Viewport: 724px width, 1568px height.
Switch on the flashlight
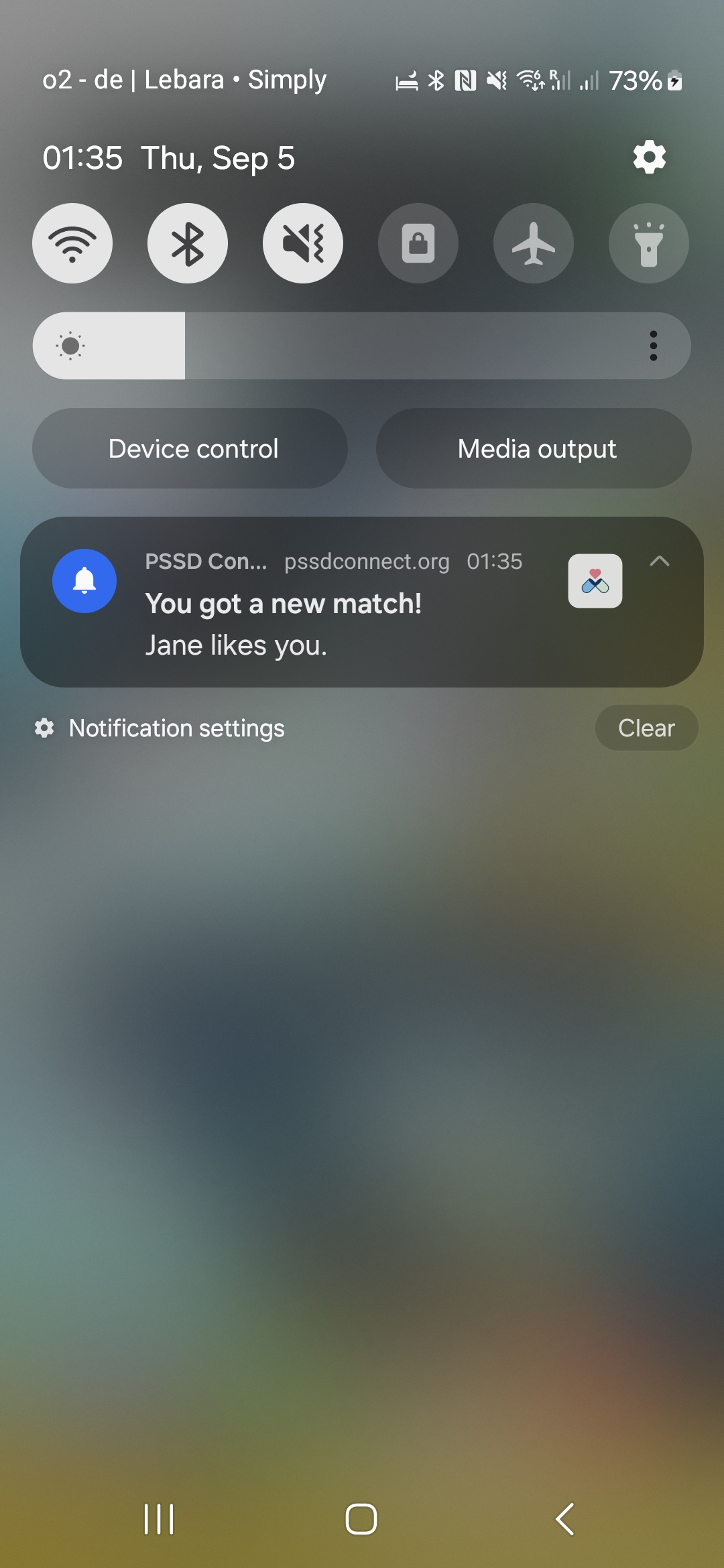point(649,243)
